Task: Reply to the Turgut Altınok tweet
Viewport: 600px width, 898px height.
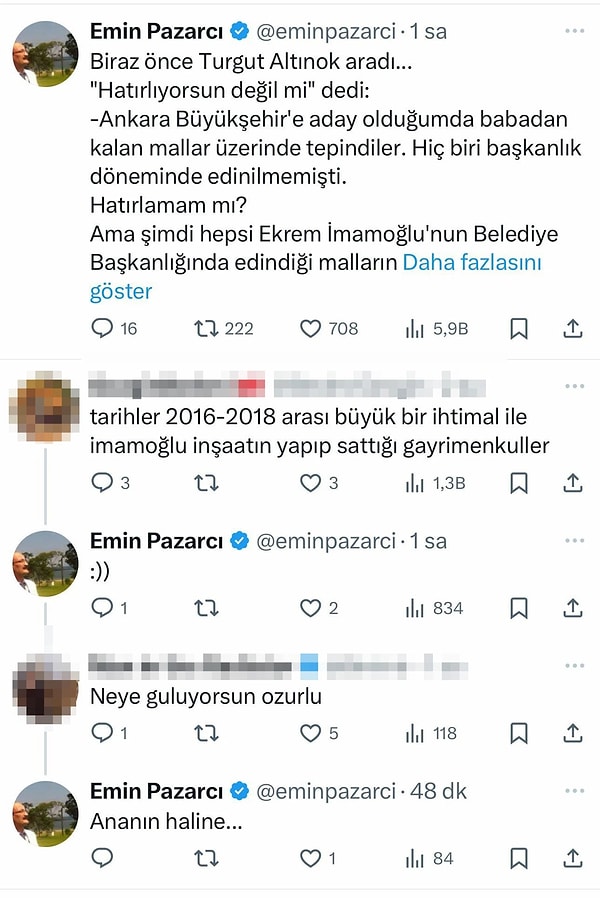Action: tap(103, 328)
